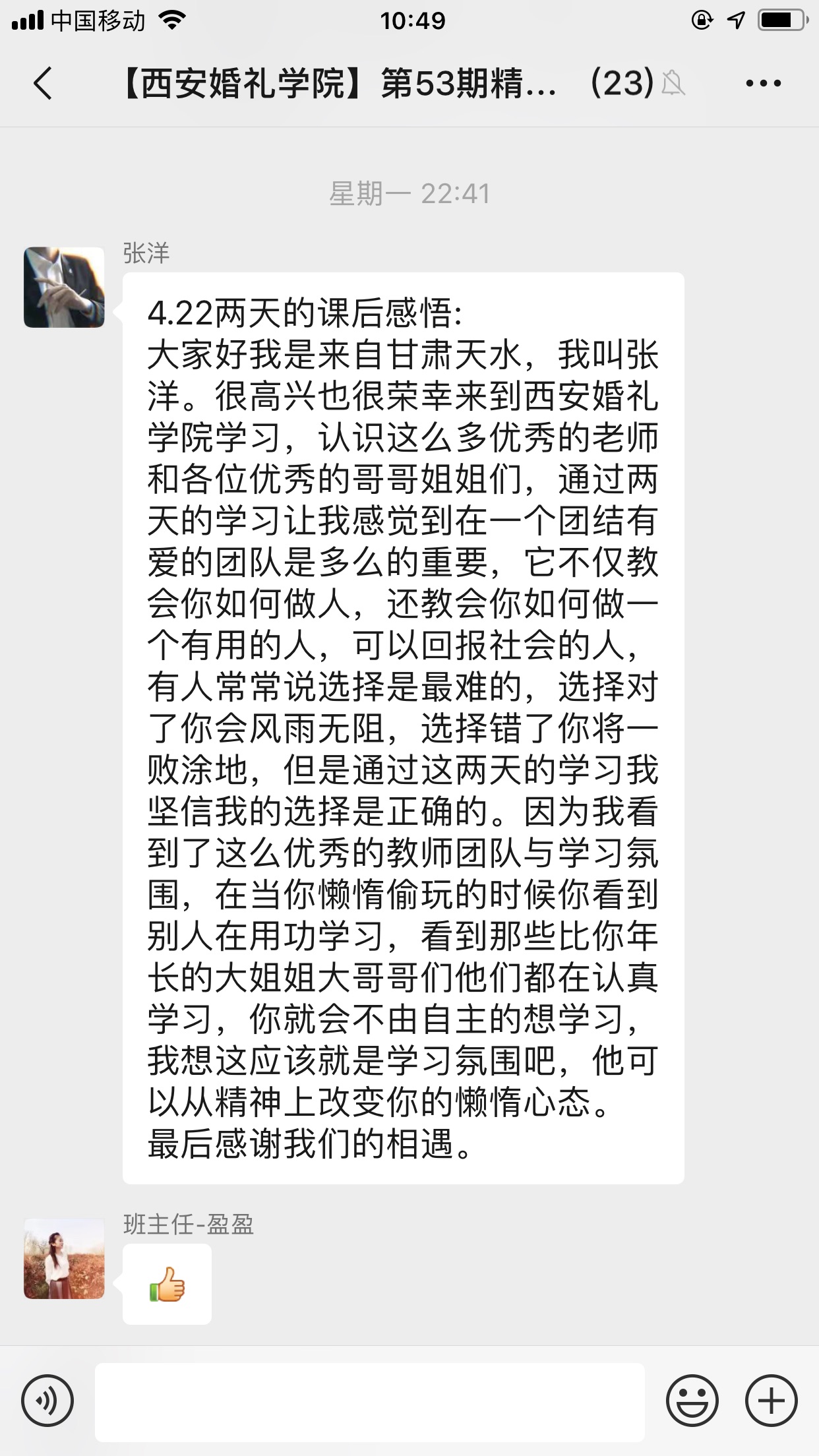Focus the message text field
This screenshot has width=819, height=1456.
coord(369,1401)
